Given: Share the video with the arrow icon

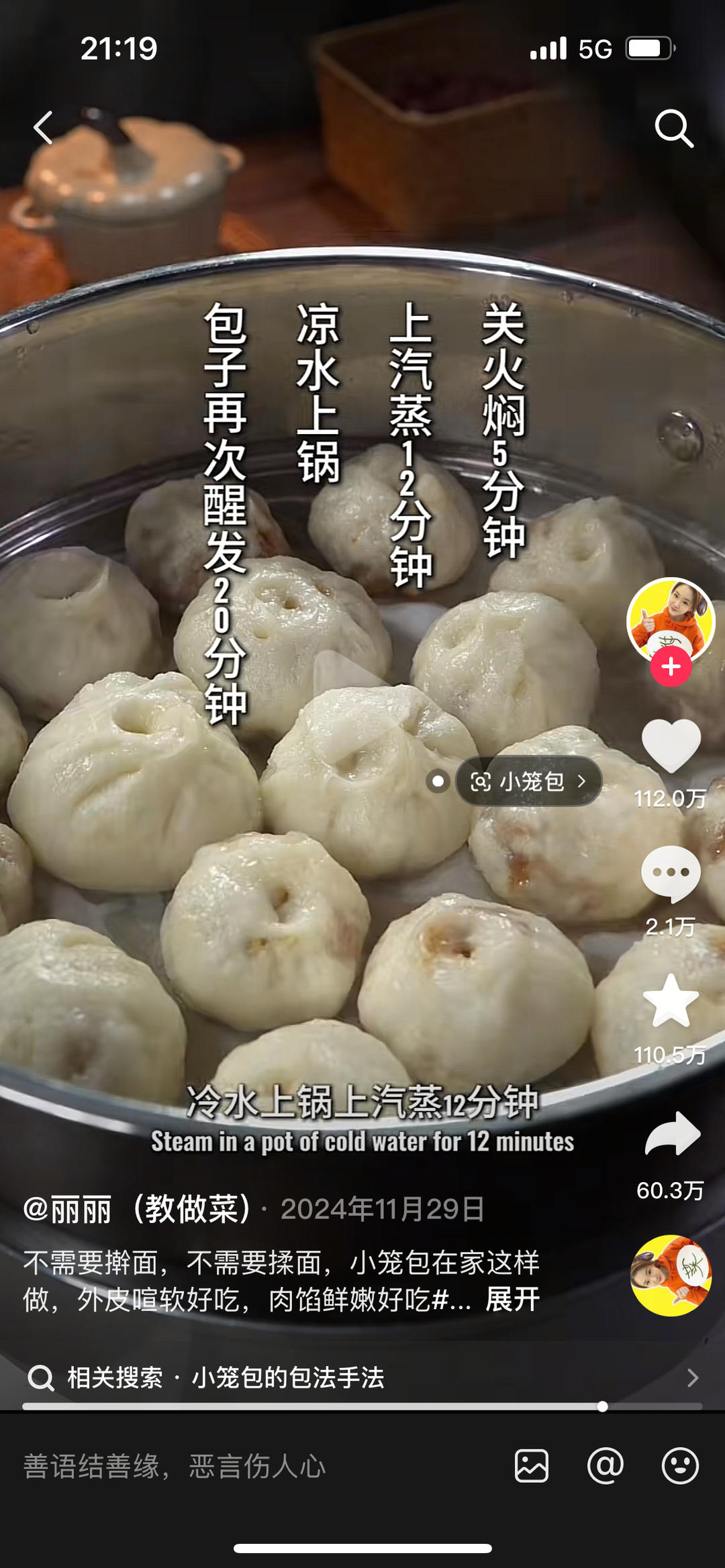Looking at the screenshot, I should pyautogui.click(x=672, y=1134).
